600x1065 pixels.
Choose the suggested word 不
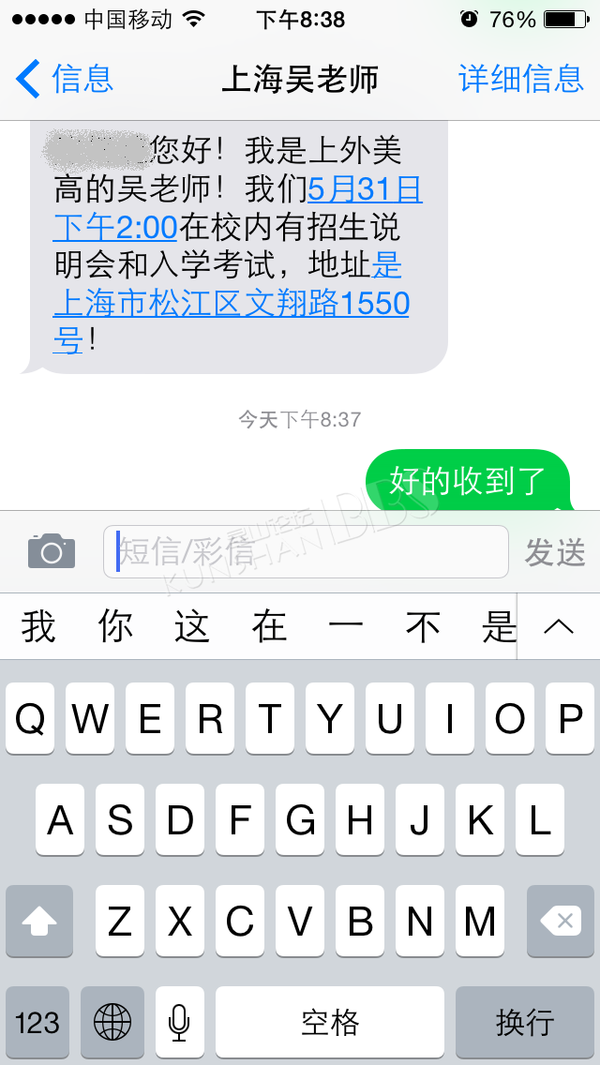[x=423, y=626]
